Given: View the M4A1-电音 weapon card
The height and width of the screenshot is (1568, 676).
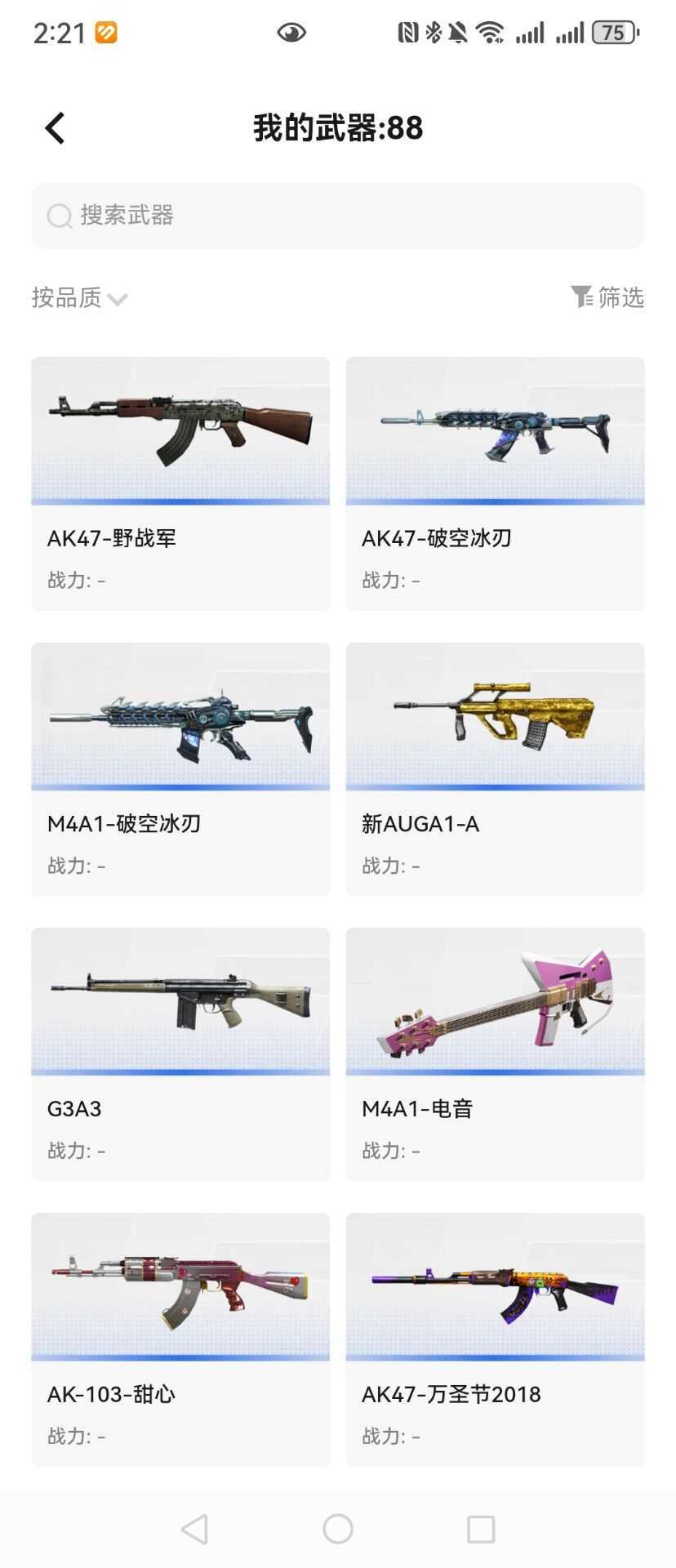Looking at the screenshot, I should click(x=495, y=1053).
